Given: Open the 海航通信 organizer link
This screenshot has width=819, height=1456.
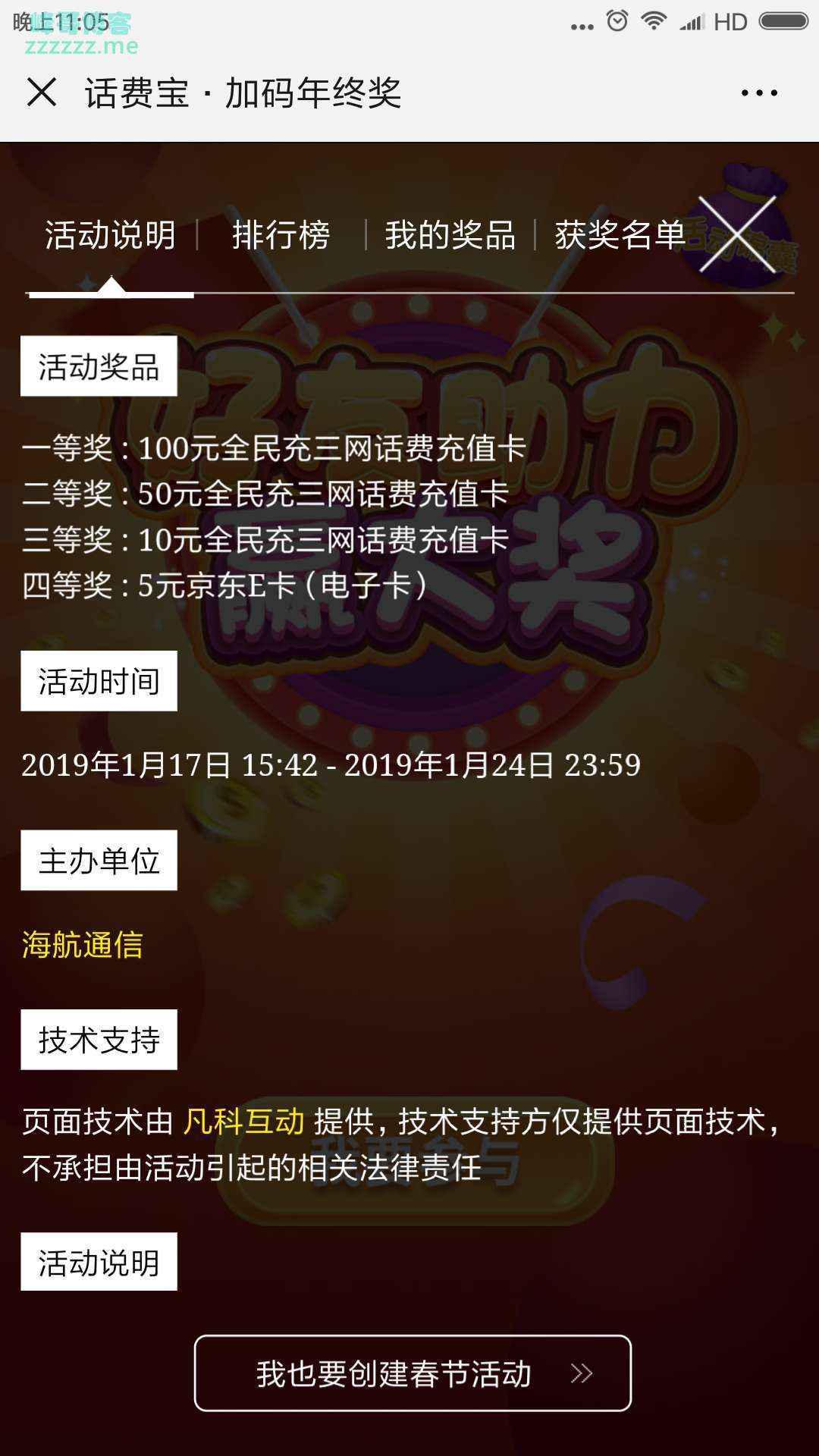Looking at the screenshot, I should (82, 945).
